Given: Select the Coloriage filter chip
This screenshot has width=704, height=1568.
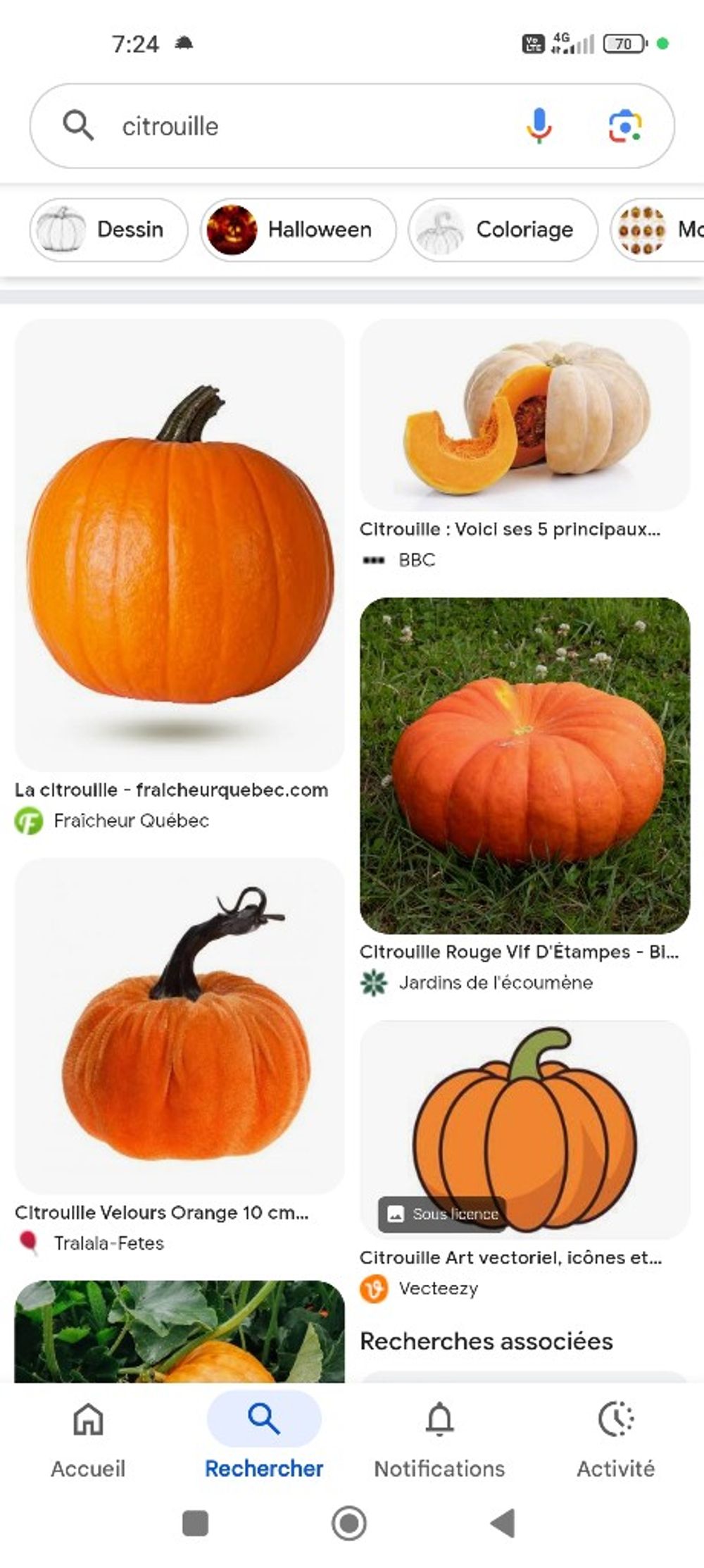Looking at the screenshot, I should click(503, 230).
